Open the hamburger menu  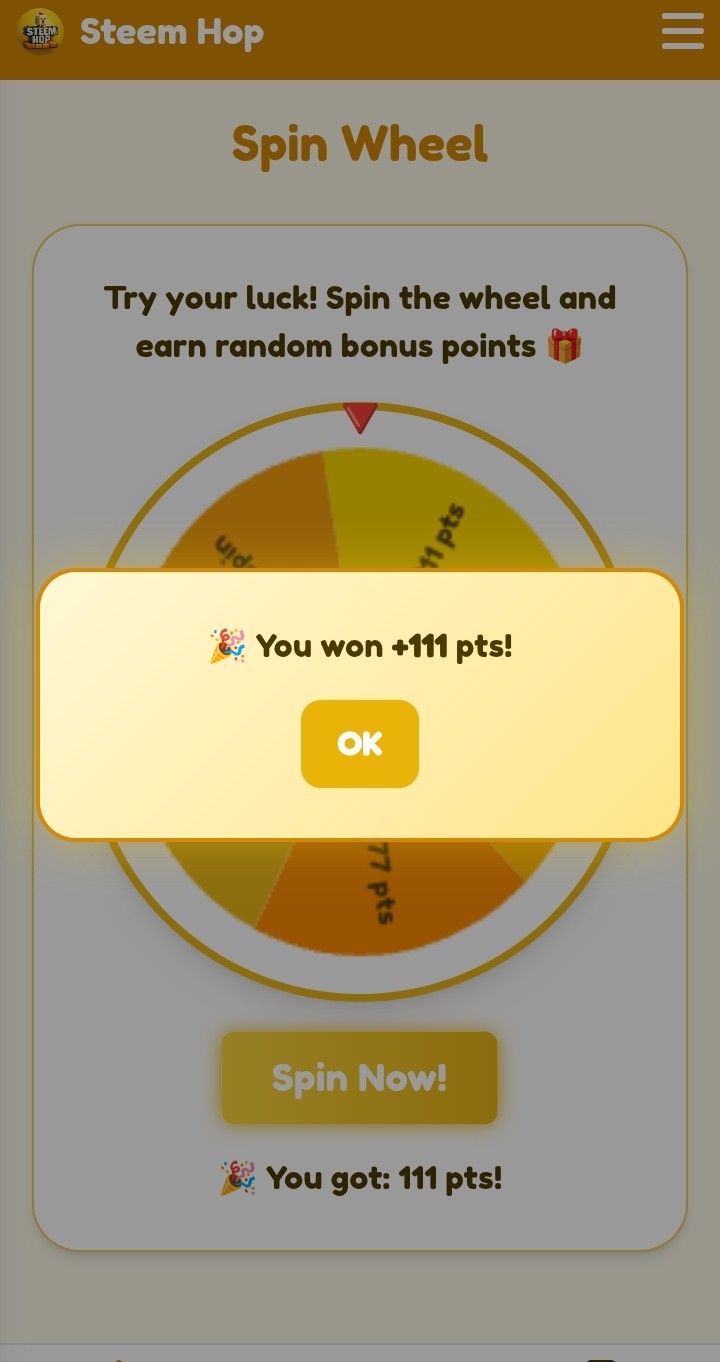(682, 31)
